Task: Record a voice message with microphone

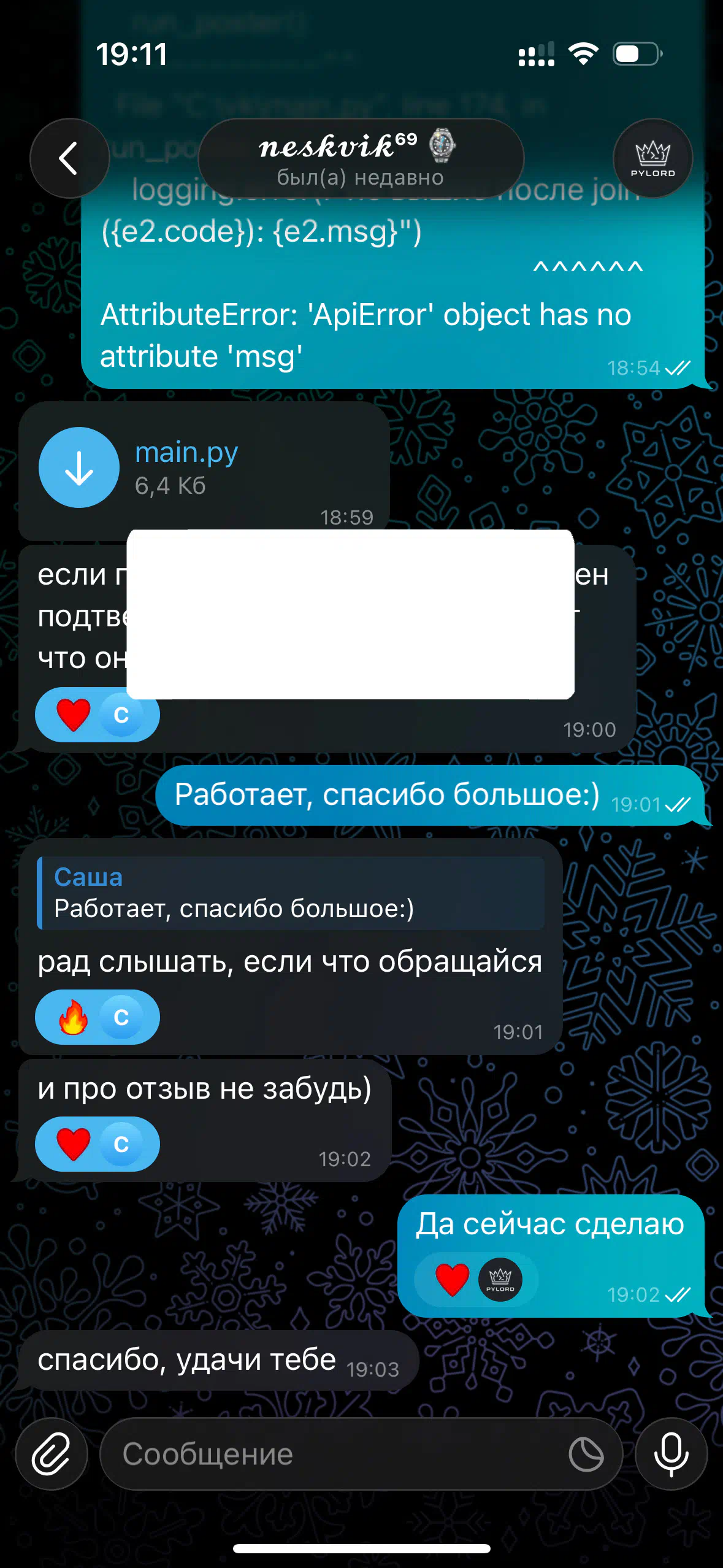Action: point(671,1454)
